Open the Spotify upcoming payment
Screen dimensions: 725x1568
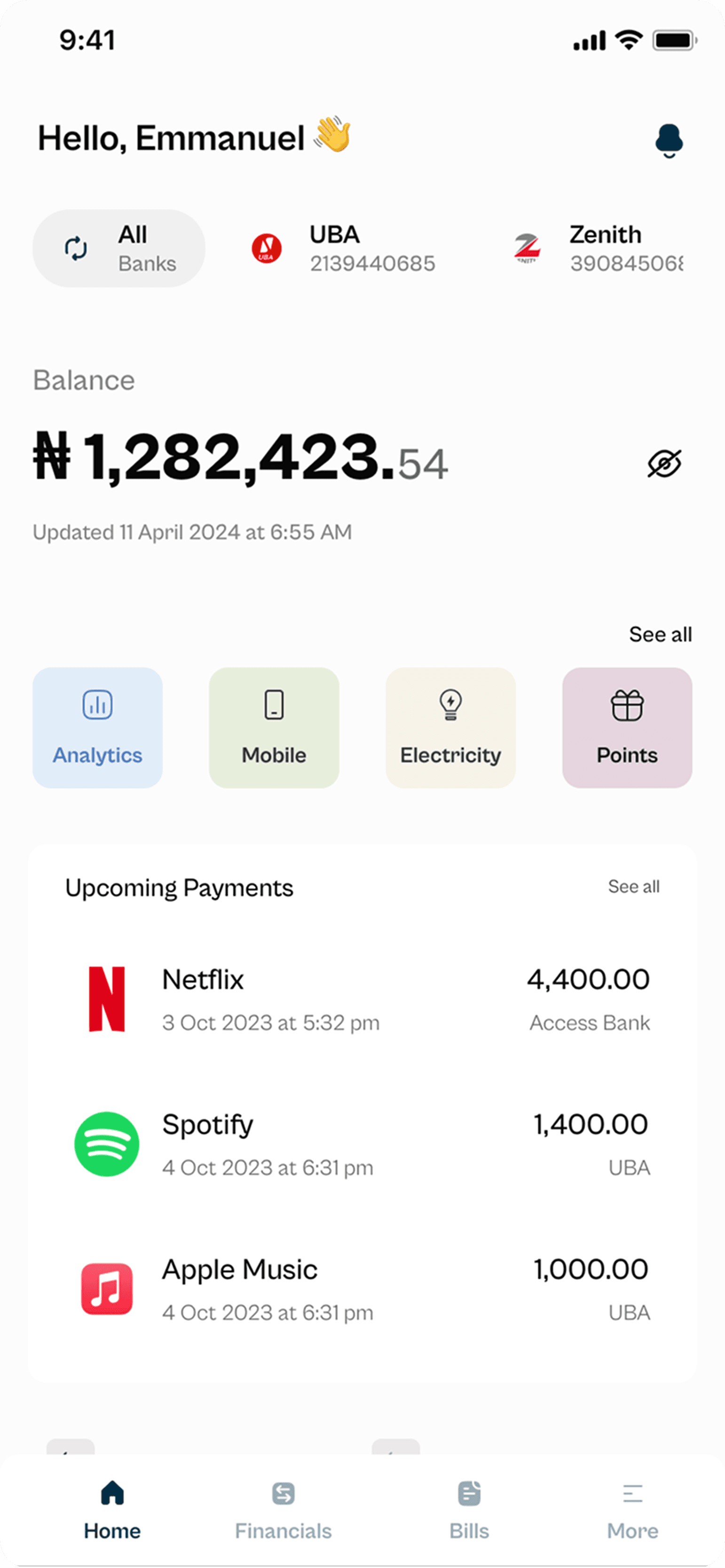tap(362, 1145)
